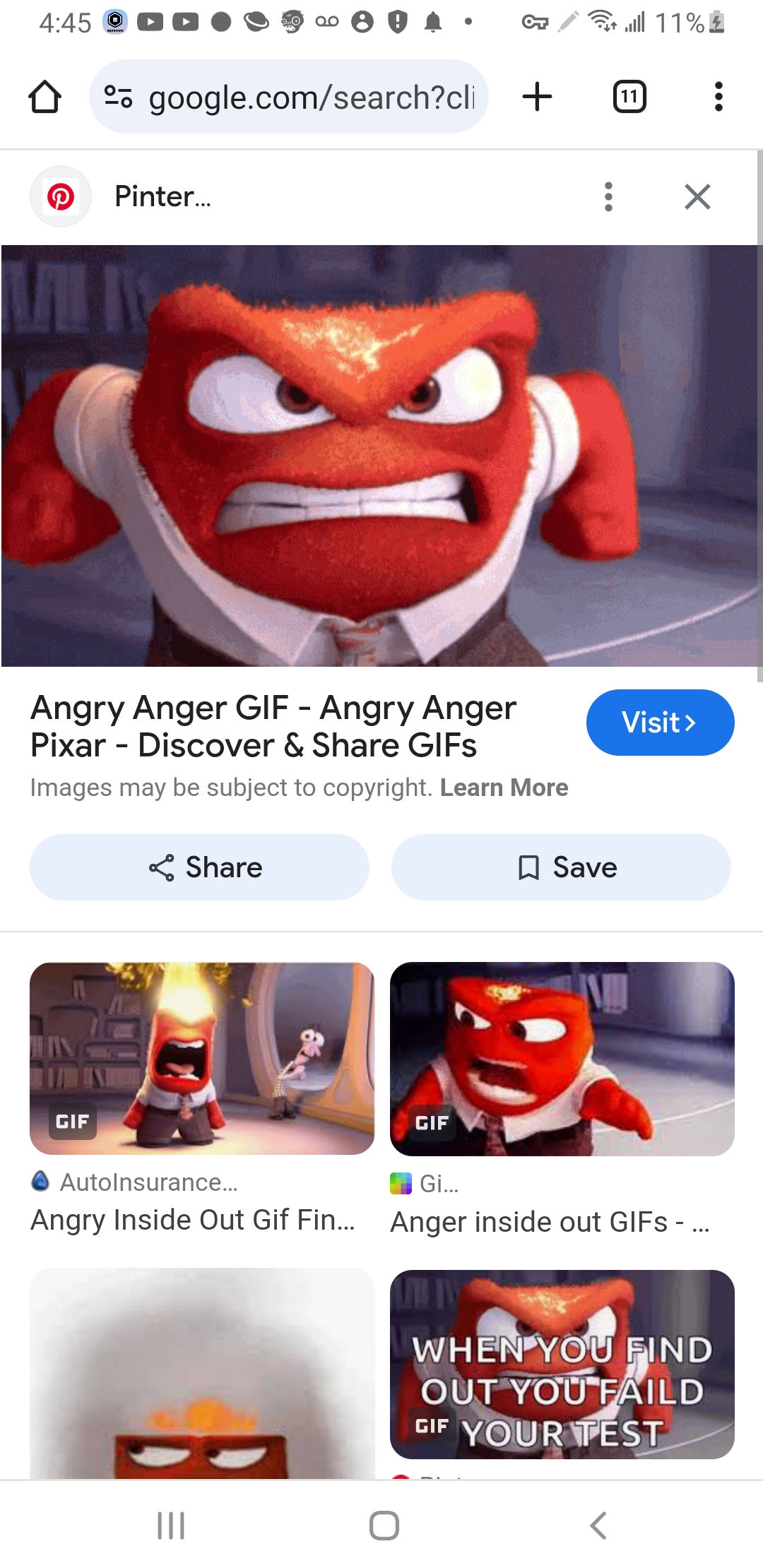Go to the browser home page
The width and height of the screenshot is (763, 1568).
[45, 97]
